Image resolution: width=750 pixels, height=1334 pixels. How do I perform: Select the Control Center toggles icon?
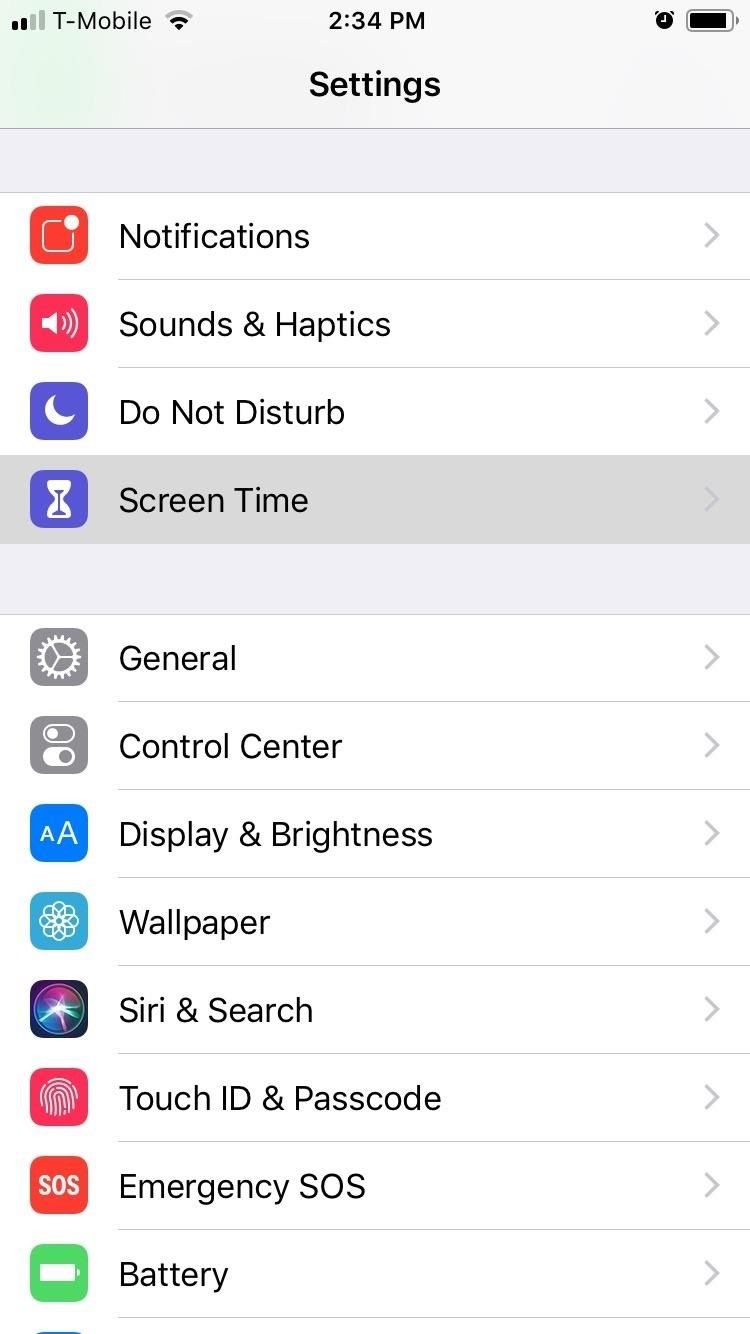click(x=57, y=745)
